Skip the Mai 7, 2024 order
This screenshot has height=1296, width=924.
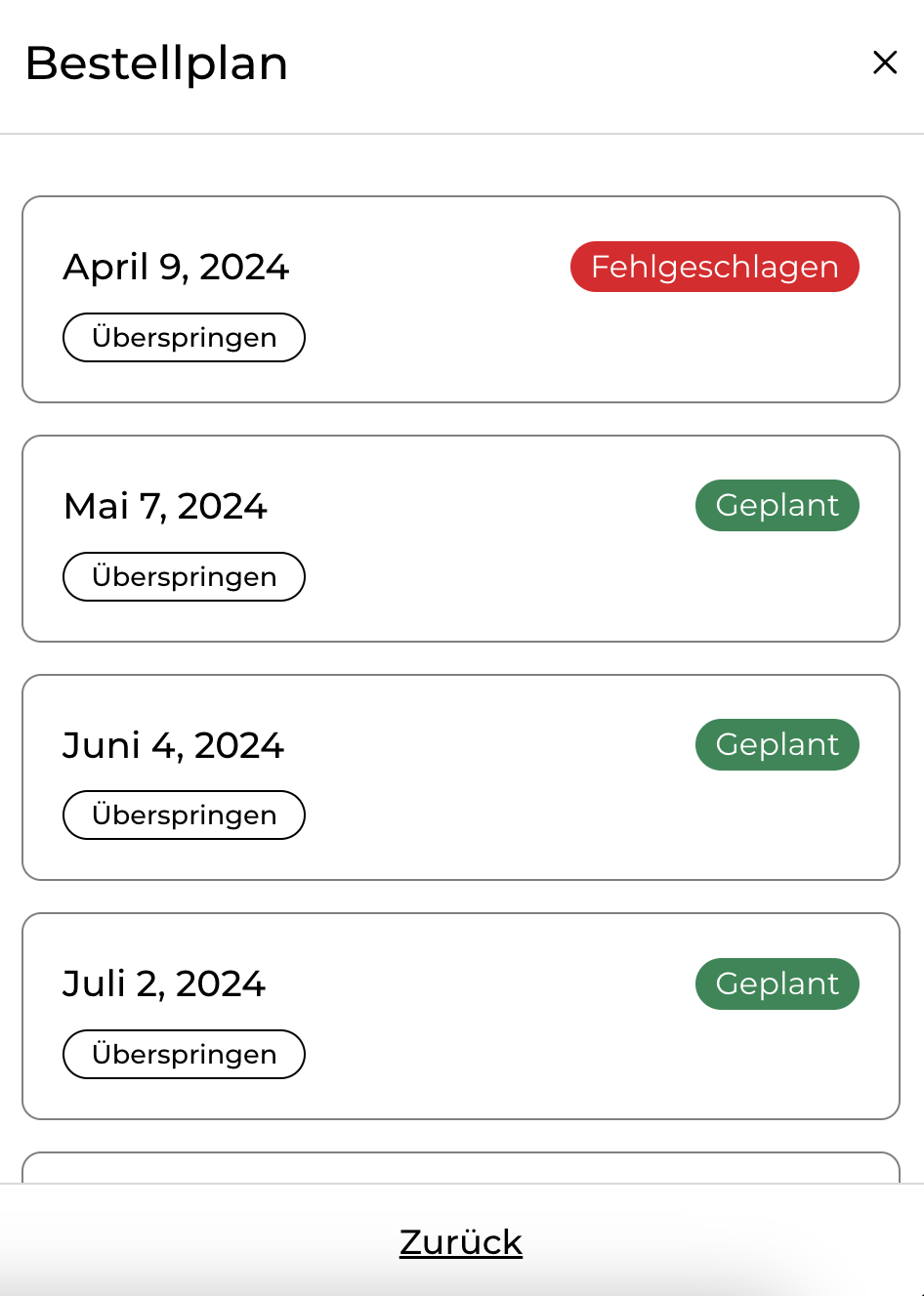coord(184,576)
